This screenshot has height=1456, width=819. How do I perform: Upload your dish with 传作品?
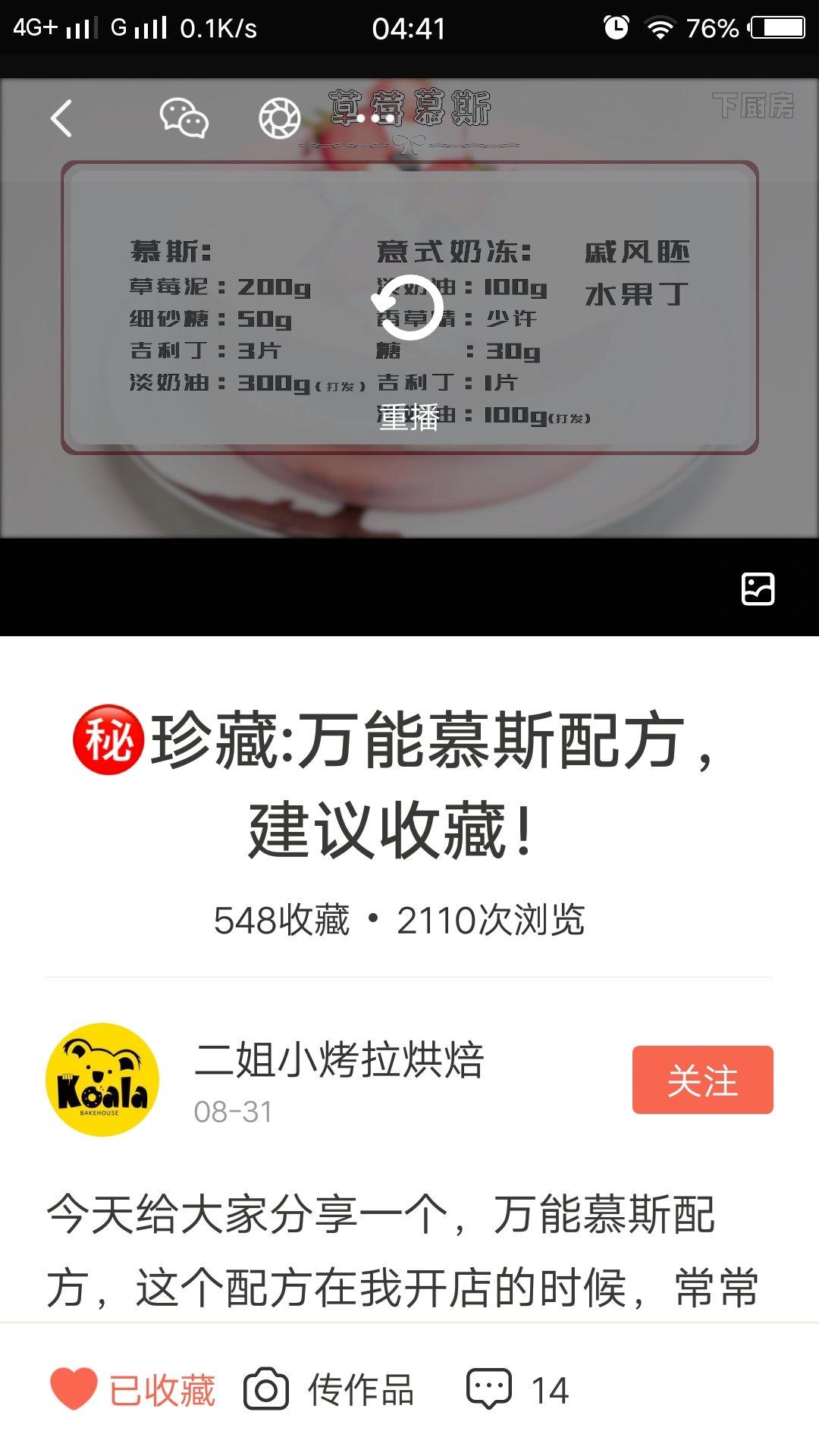[x=329, y=1389]
